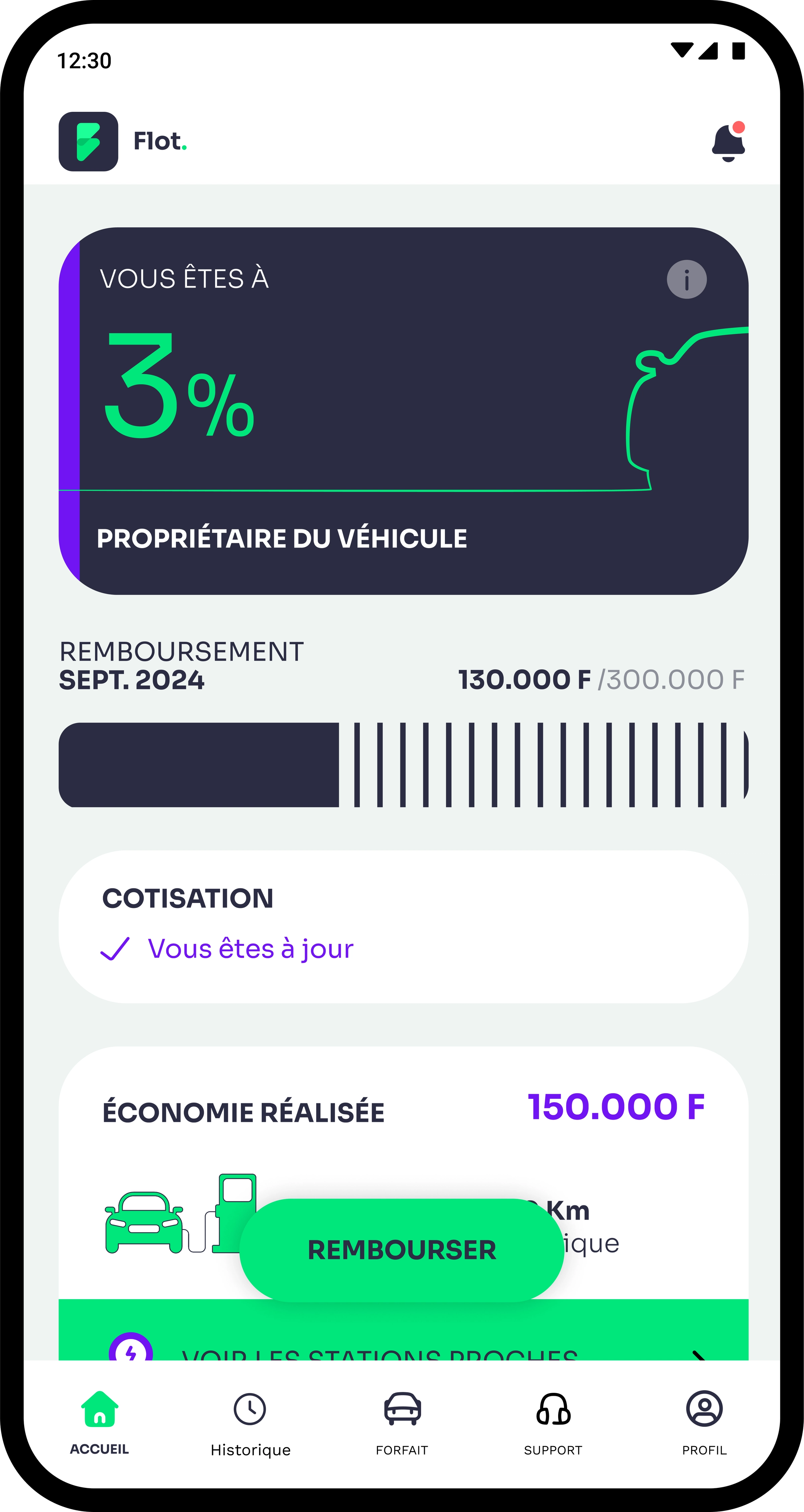804x1512 pixels.
Task: Open the notifications bell
Action: click(728, 142)
